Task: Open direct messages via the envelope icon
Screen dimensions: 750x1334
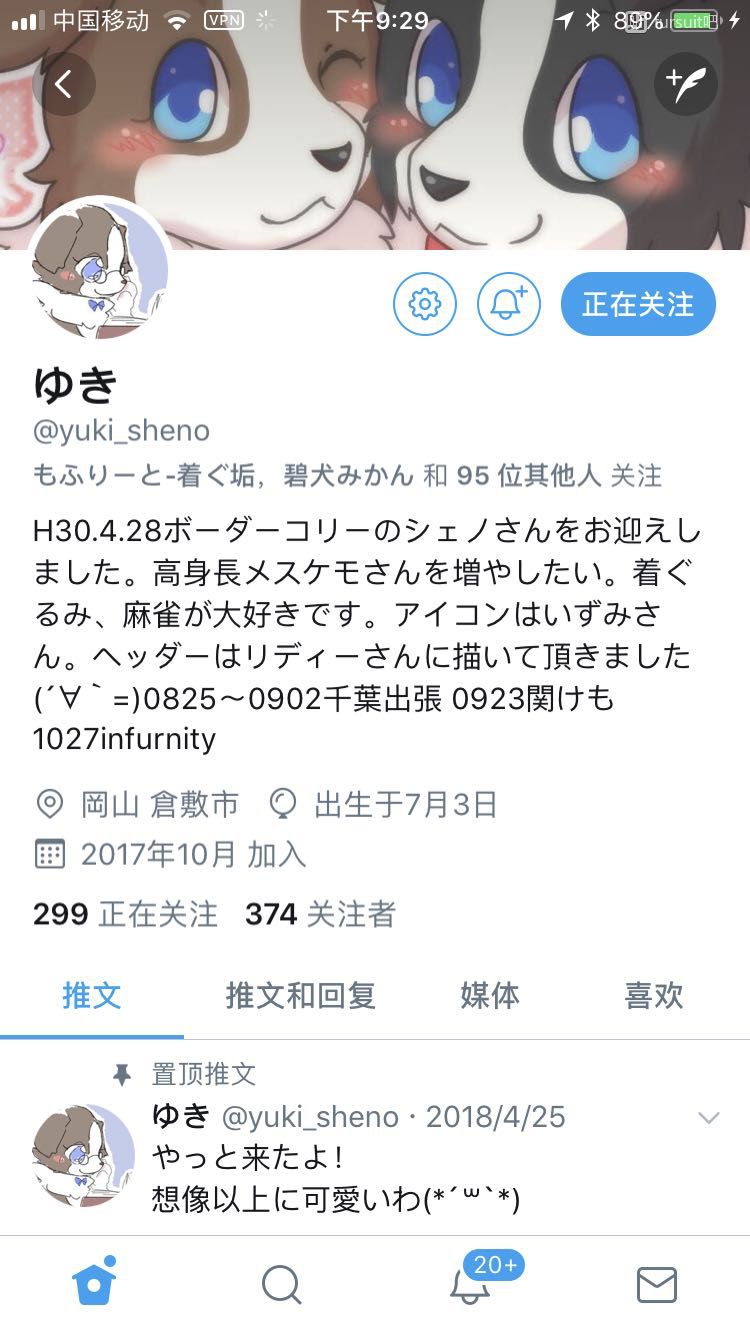Action: coord(657,1284)
